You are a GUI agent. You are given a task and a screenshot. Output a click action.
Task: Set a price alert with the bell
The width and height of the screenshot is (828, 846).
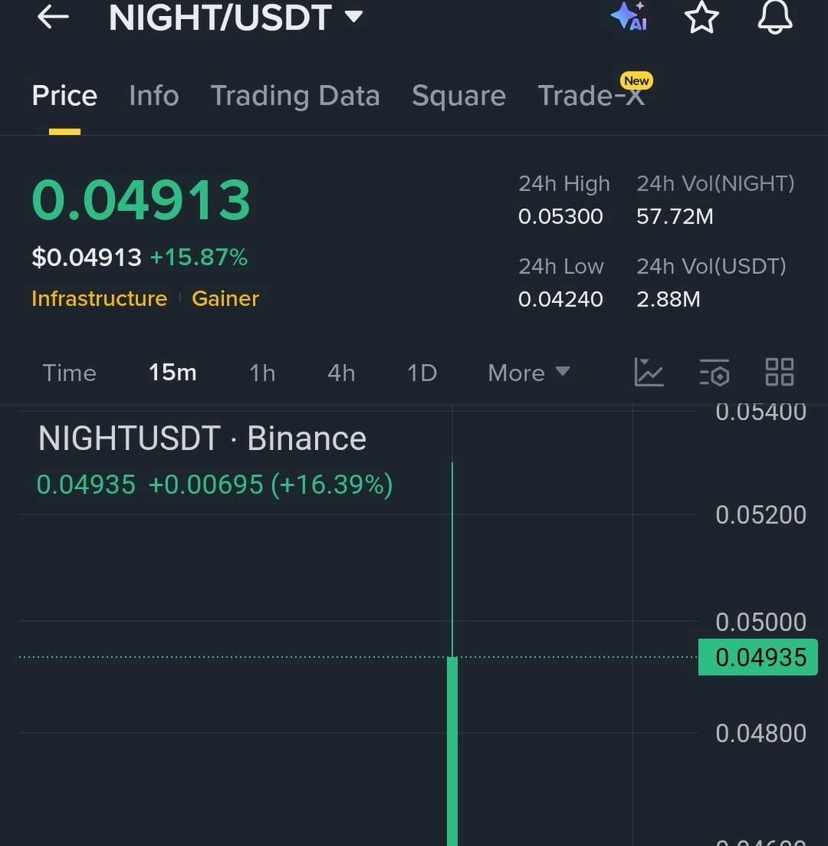tap(775, 16)
